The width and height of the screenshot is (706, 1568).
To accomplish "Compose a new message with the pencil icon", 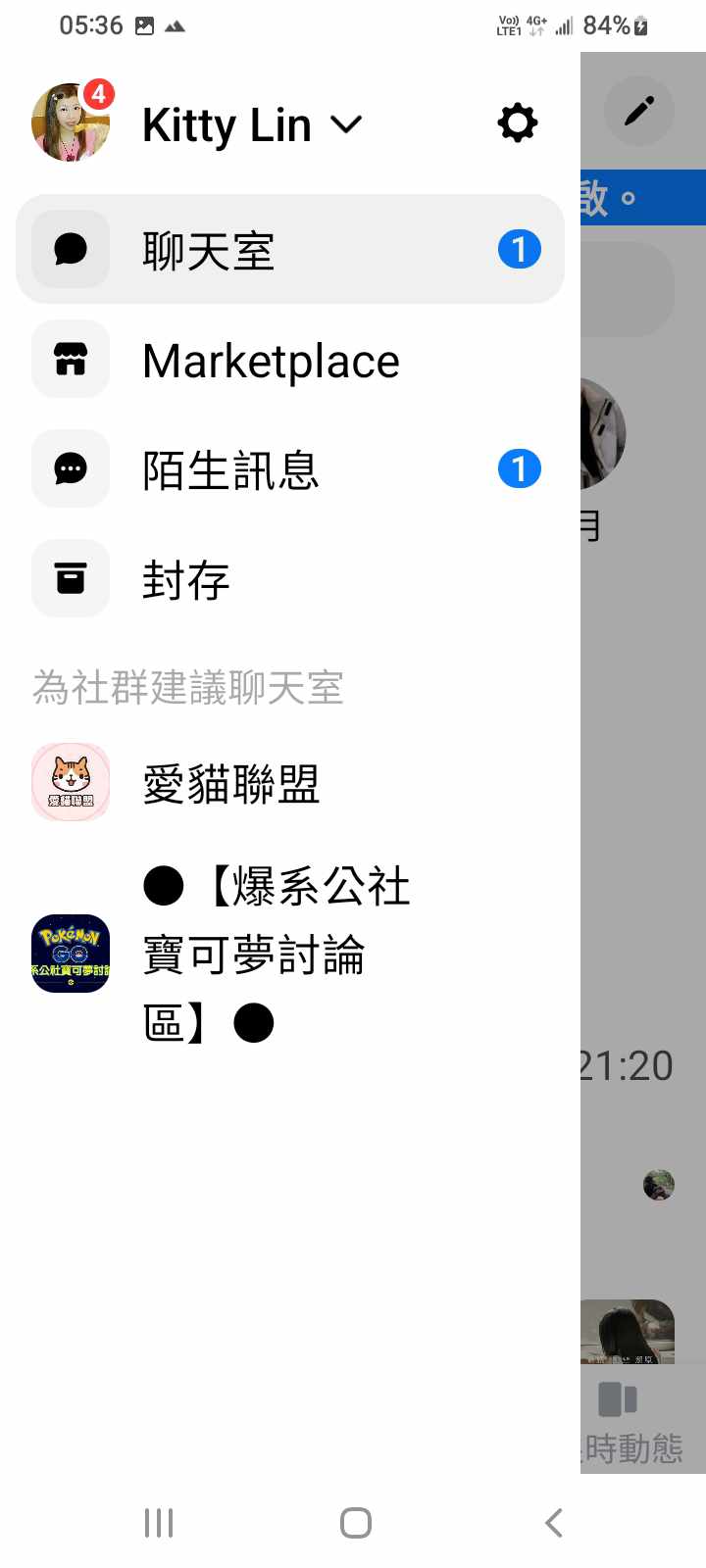I will click(x=638, y=111).
